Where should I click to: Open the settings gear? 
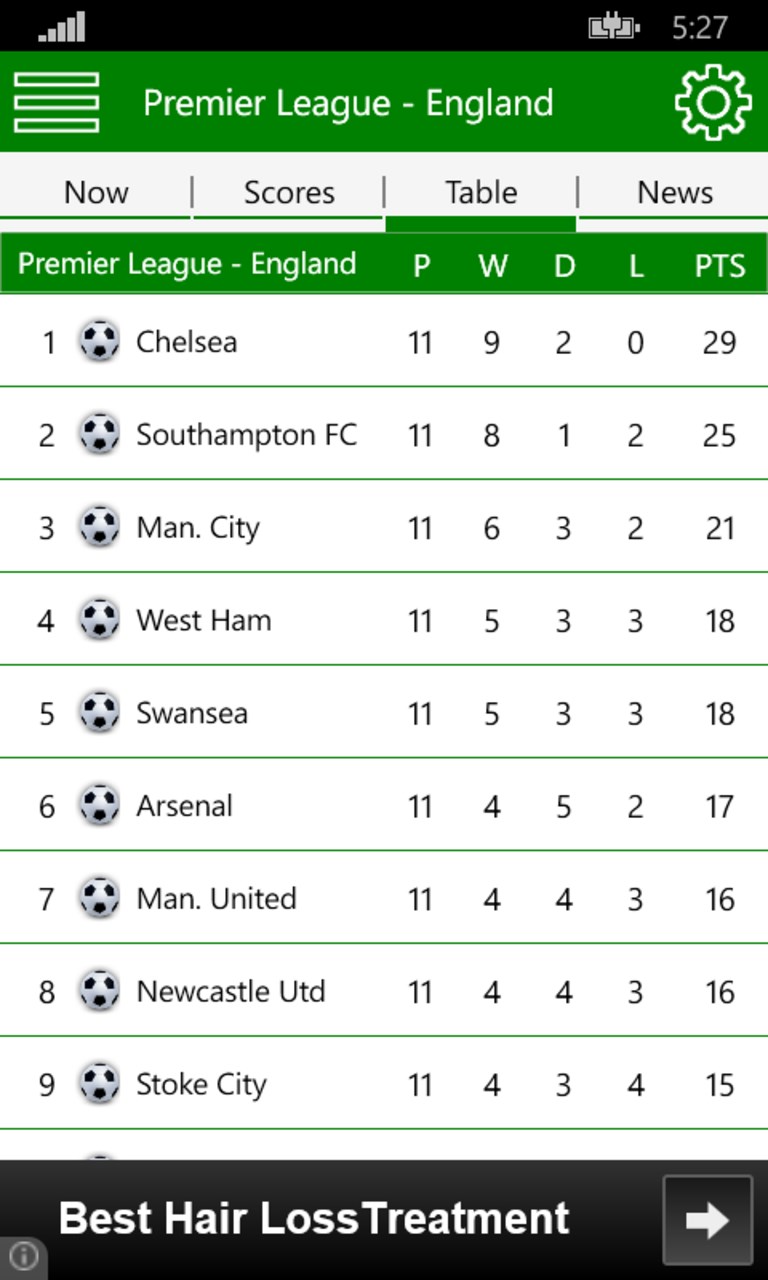(x=712, y=102)
